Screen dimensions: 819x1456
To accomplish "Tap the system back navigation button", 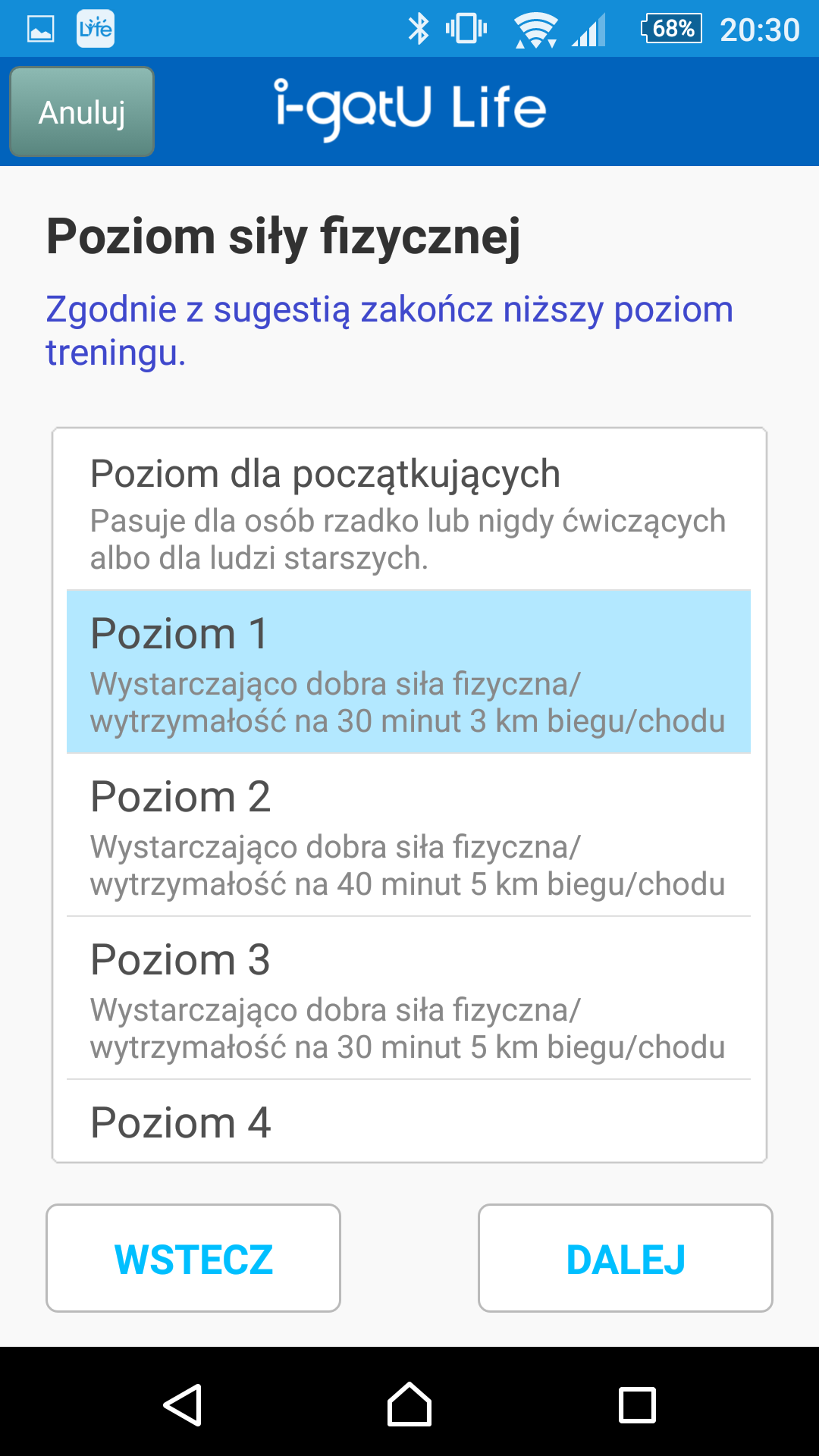I will pyautogui.click(x=183, y=1404).
